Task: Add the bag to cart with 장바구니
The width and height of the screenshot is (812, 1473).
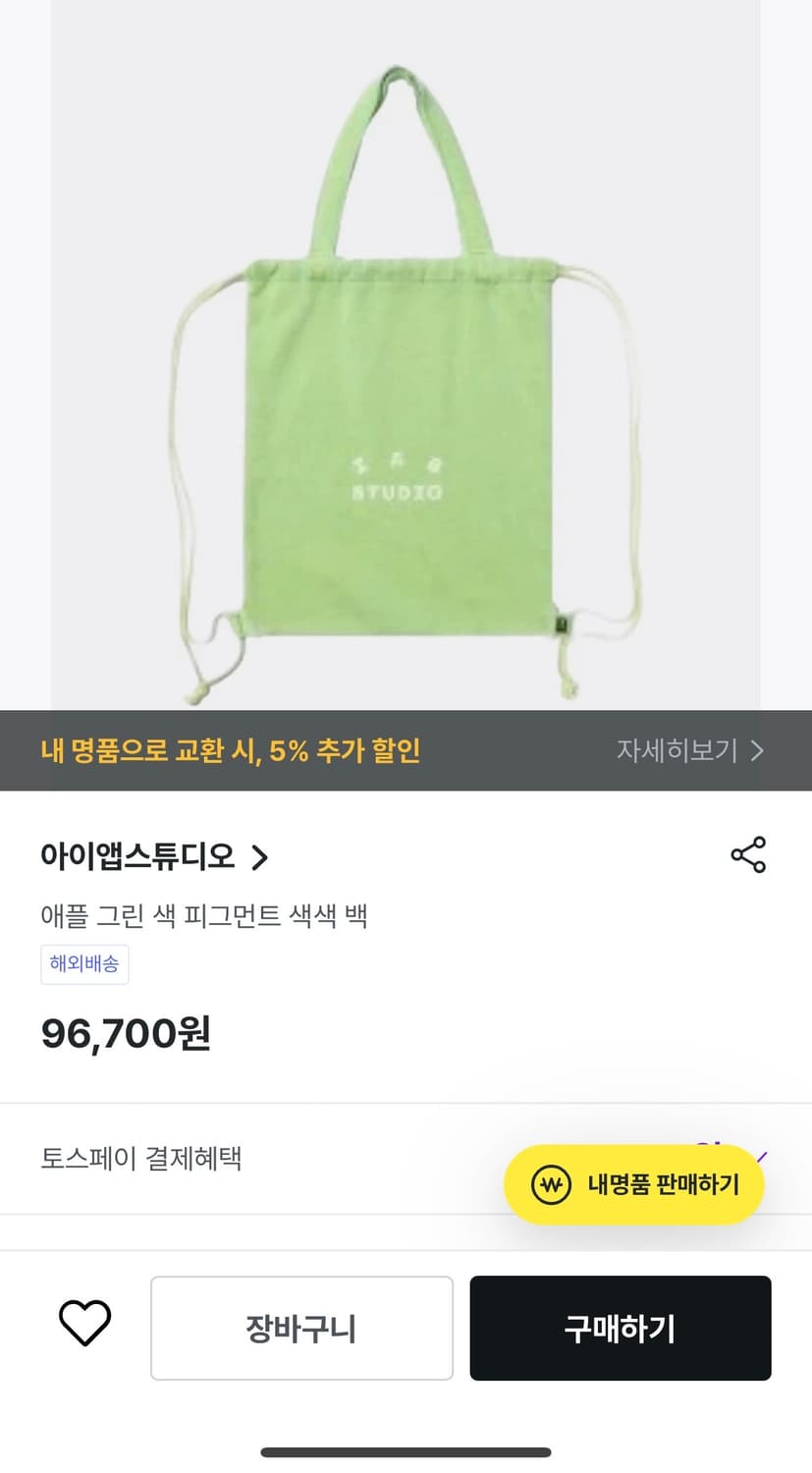Action: [300, 1327]
